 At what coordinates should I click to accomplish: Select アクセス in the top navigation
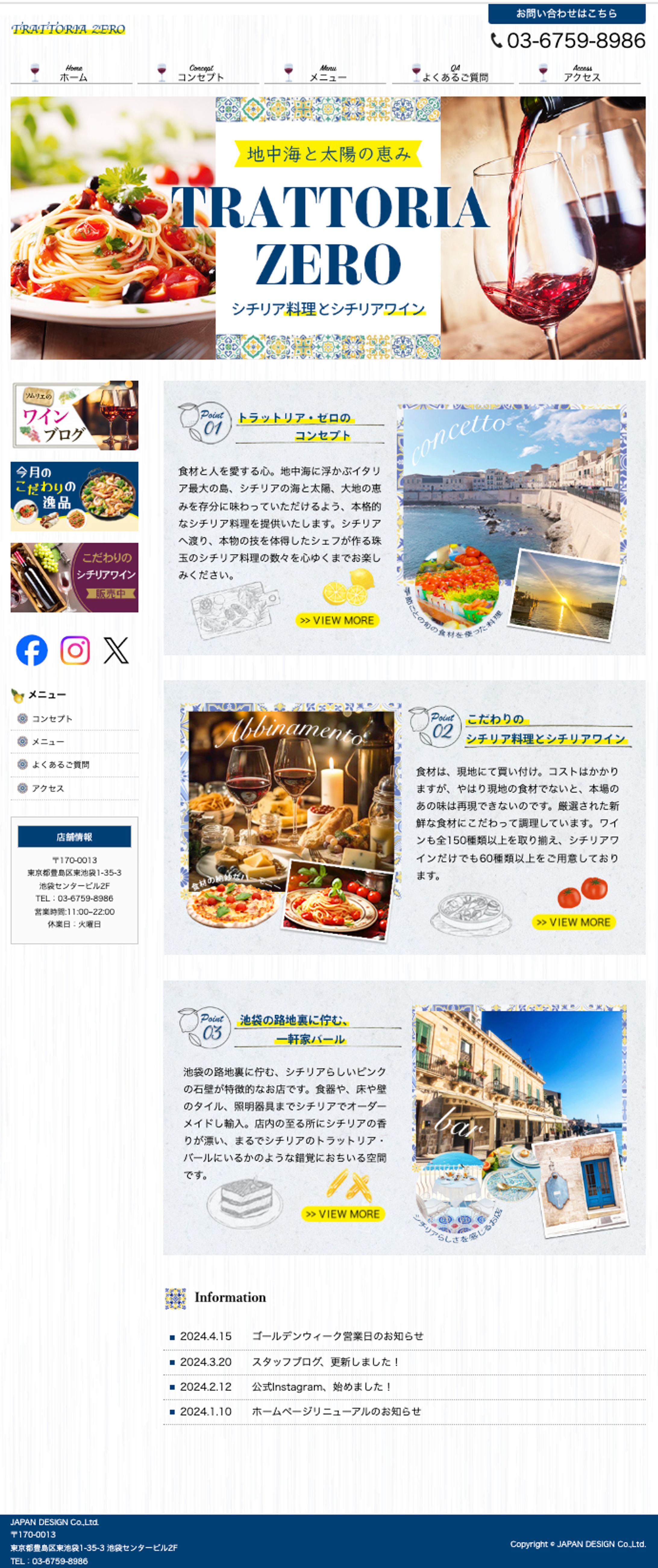(581, 74)
